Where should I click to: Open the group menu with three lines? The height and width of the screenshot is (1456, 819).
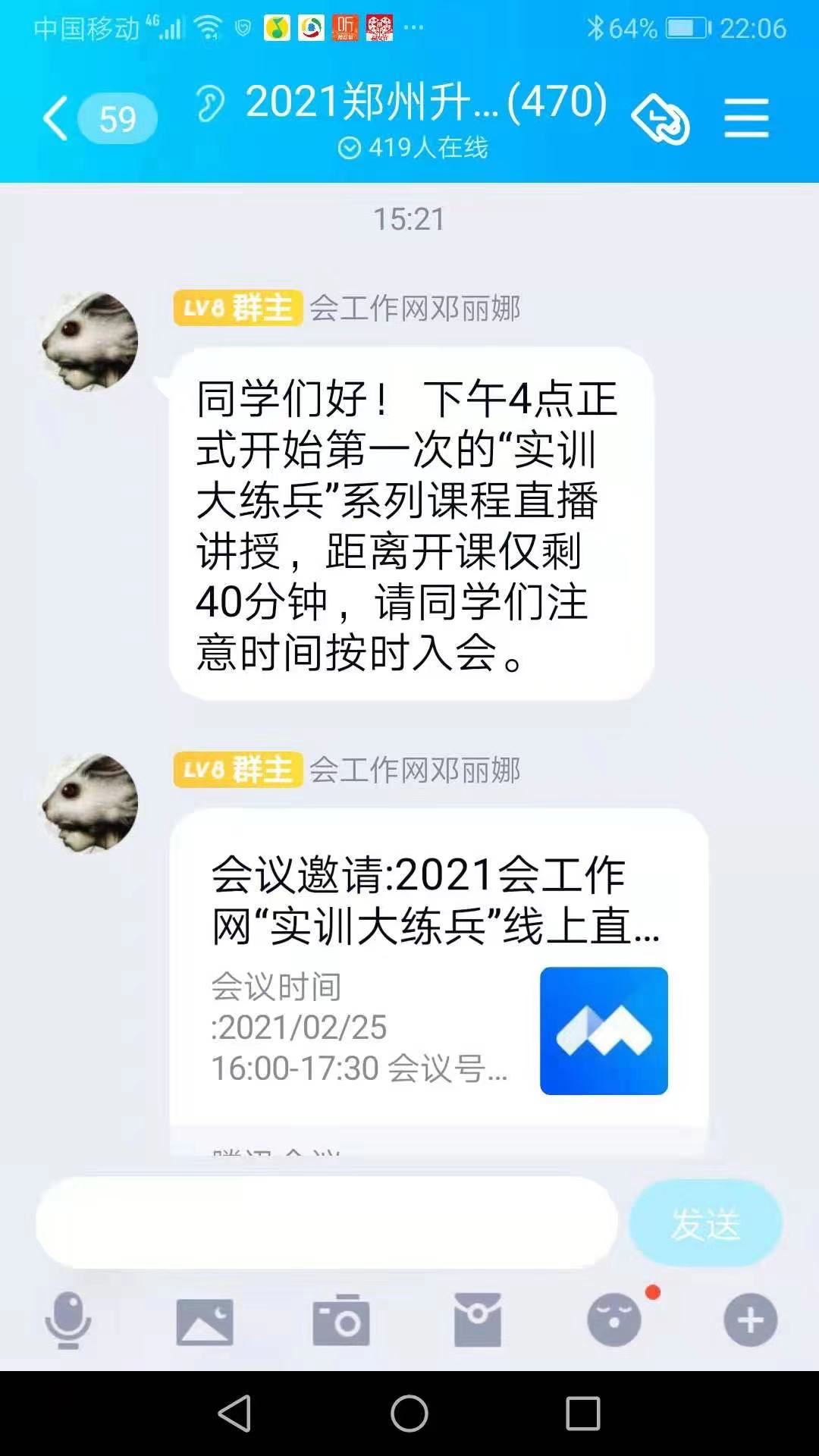pos(746,118)
